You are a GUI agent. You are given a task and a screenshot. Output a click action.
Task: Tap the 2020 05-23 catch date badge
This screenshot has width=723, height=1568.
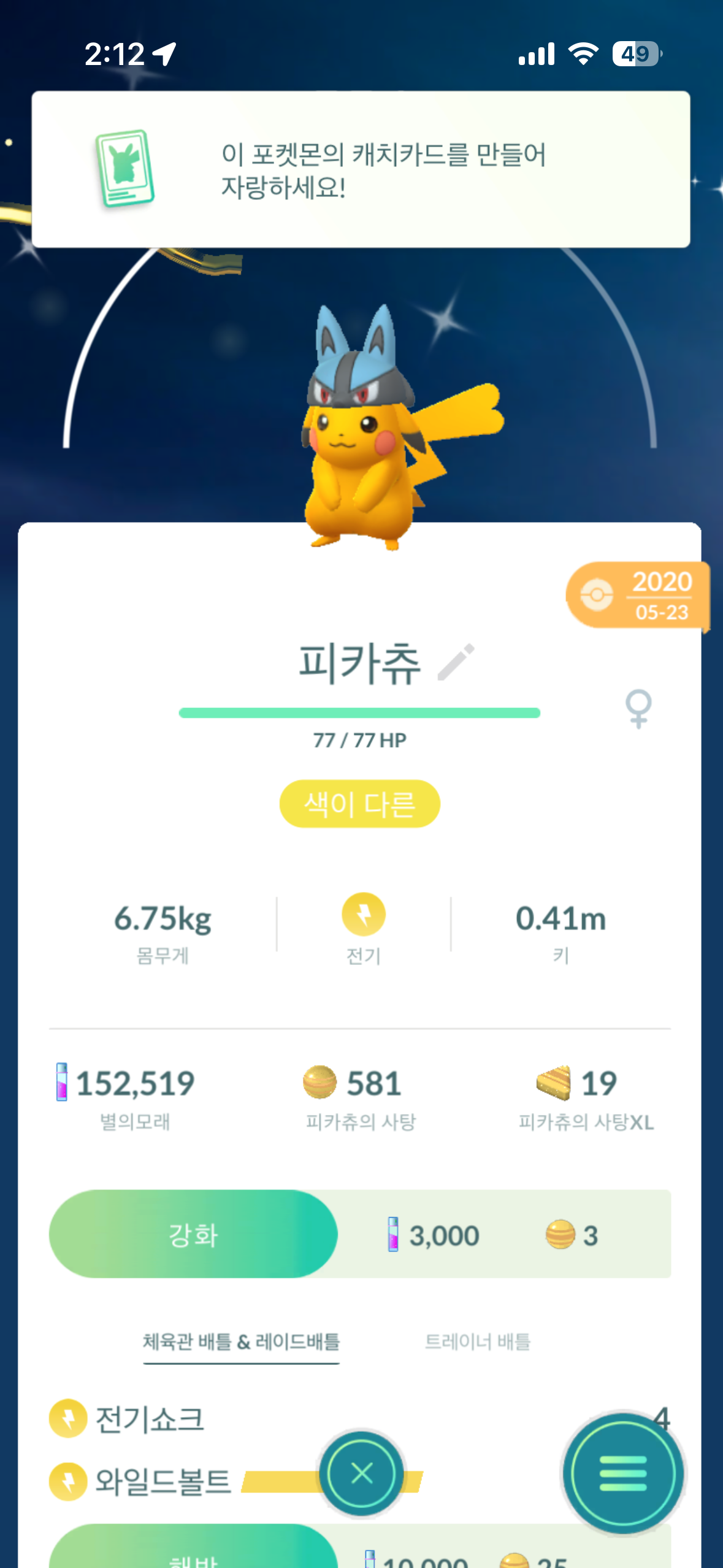tap(638, 595)
